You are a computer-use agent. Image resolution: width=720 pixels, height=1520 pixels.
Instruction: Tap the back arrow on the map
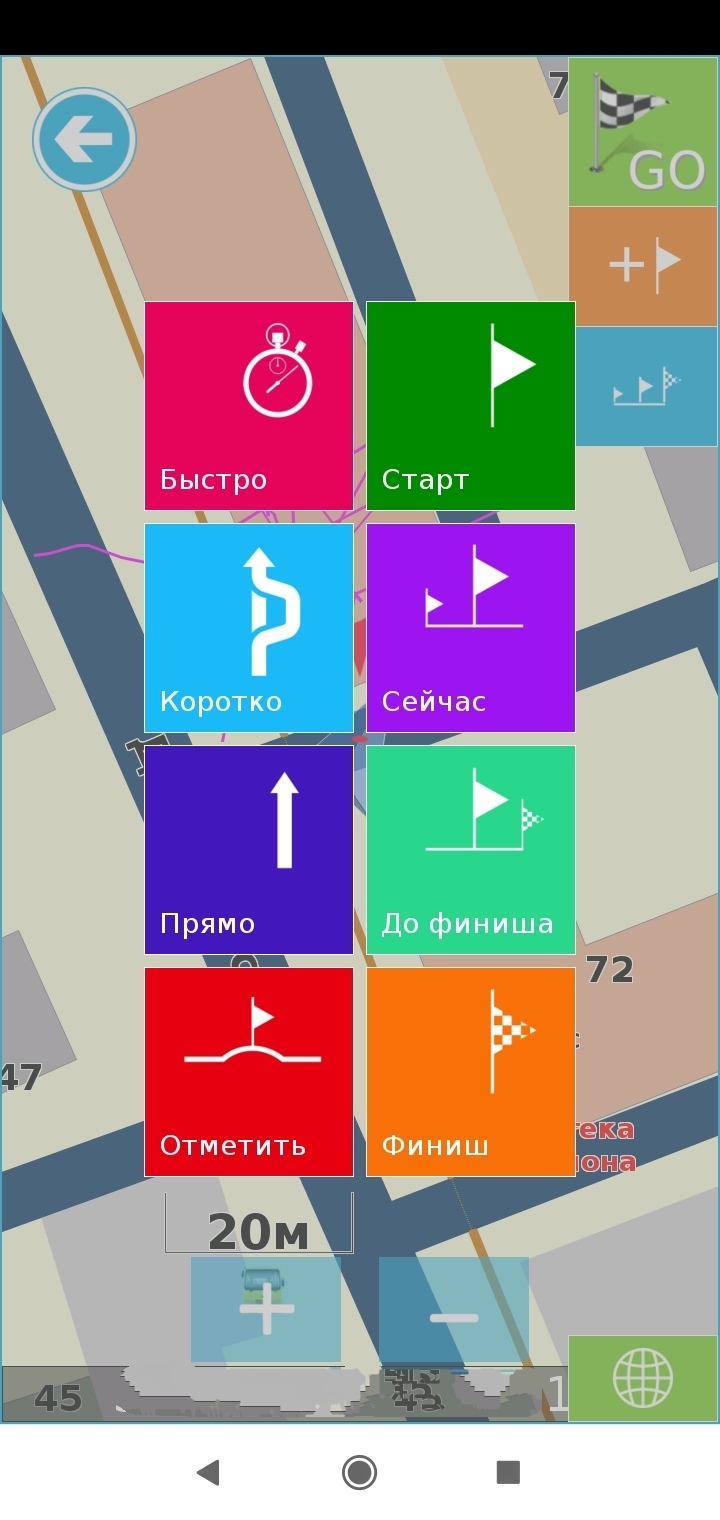tap(84, 141)
